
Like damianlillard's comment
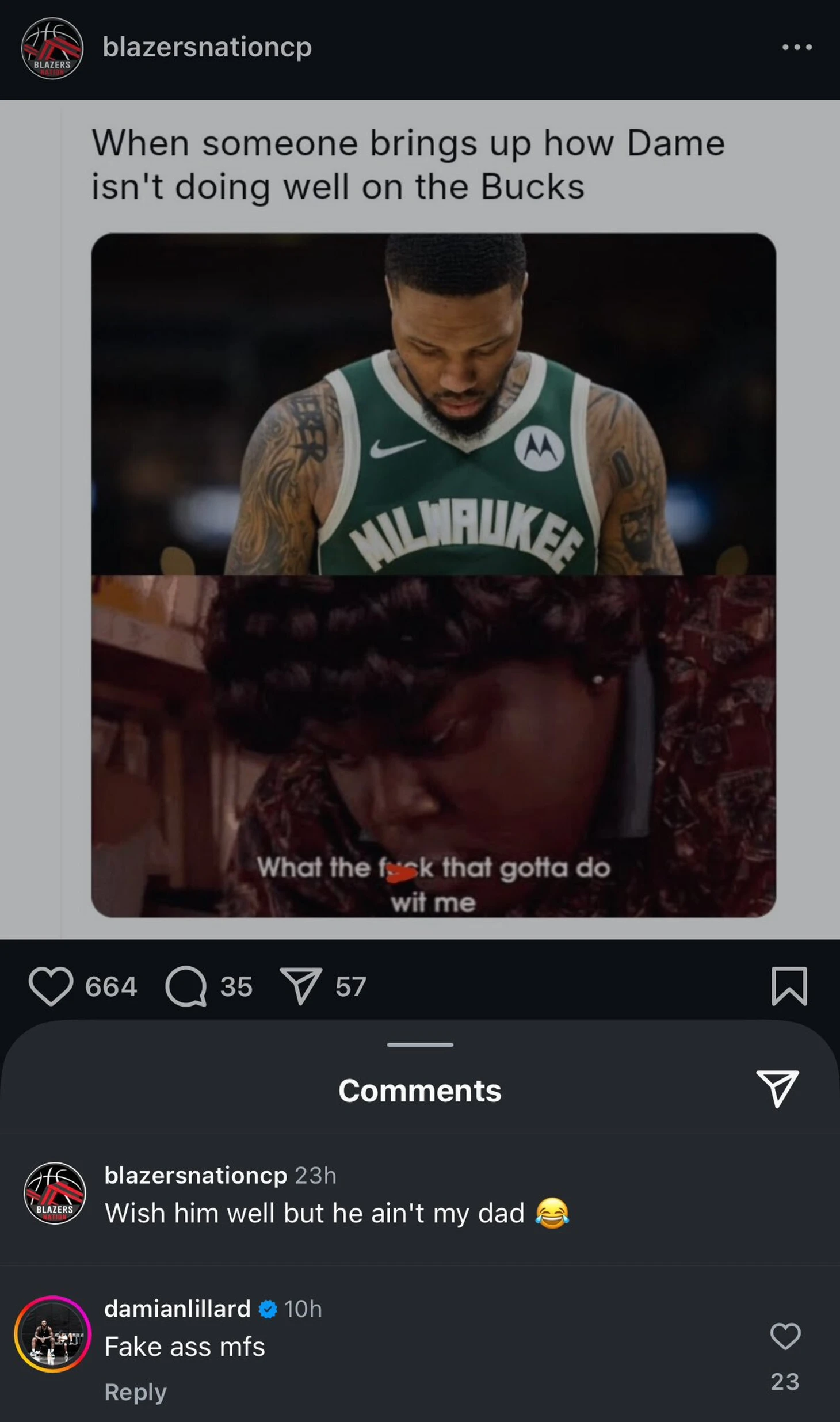(x=785, y=1336)
